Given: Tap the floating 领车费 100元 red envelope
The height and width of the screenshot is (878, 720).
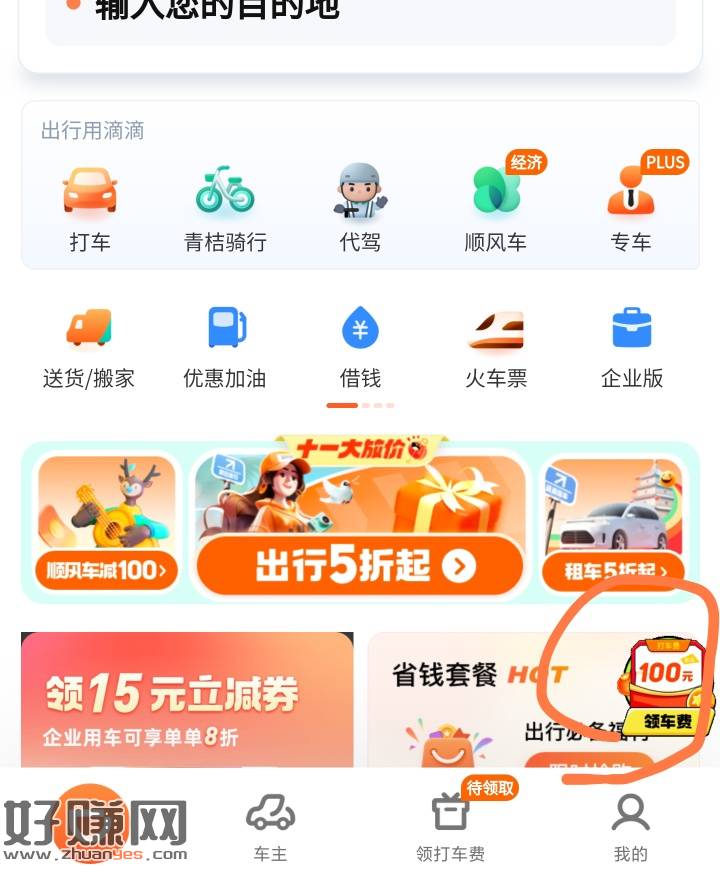Looking at the screenshot, I should [665, 685].
